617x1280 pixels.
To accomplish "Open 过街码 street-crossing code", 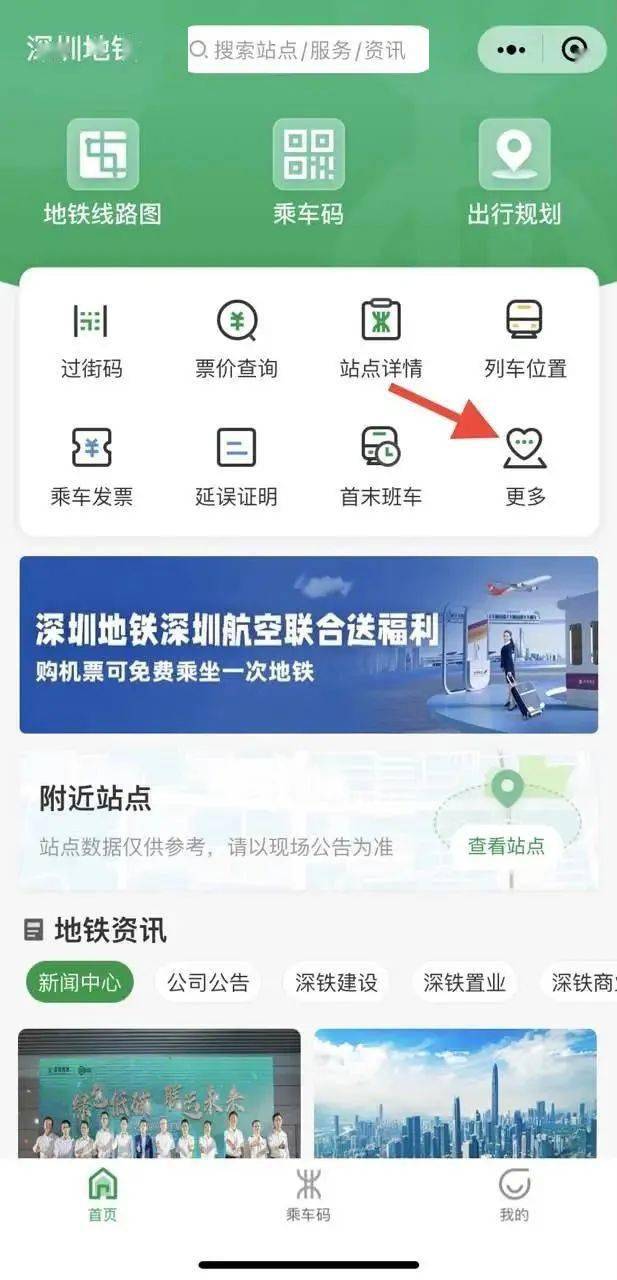I will 91,339.
